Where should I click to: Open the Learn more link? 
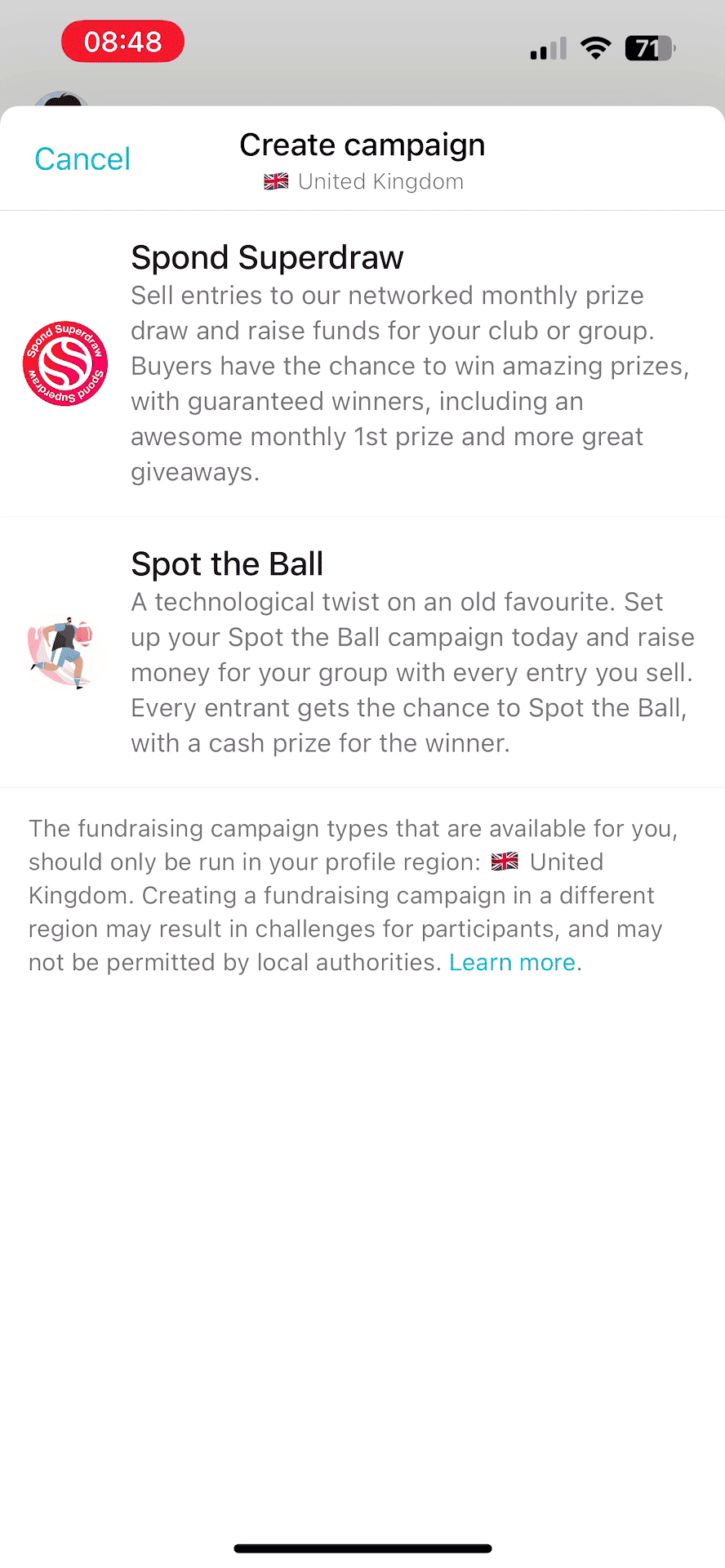[512, 962]
